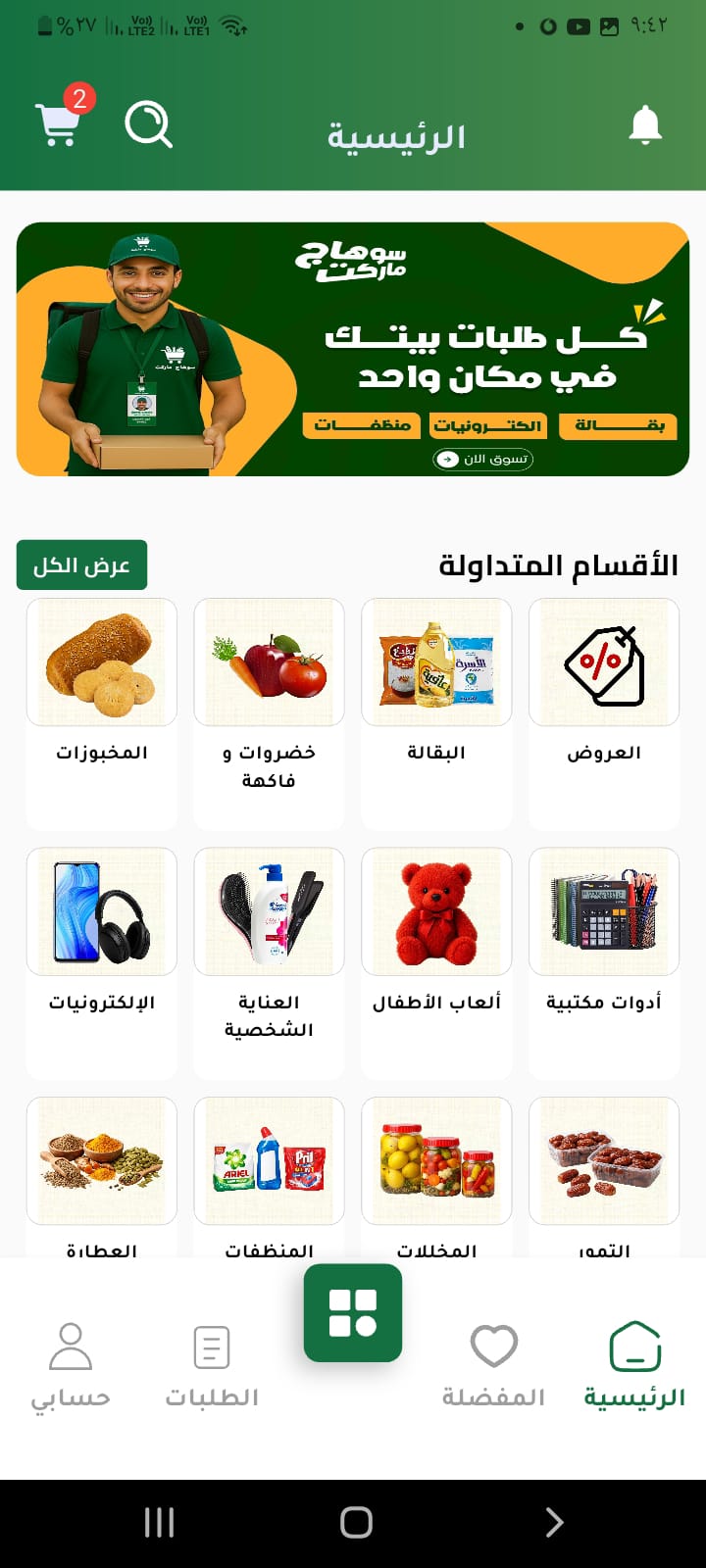
Task: Tap the الطلبات orders list icon
Action: 211,1346
